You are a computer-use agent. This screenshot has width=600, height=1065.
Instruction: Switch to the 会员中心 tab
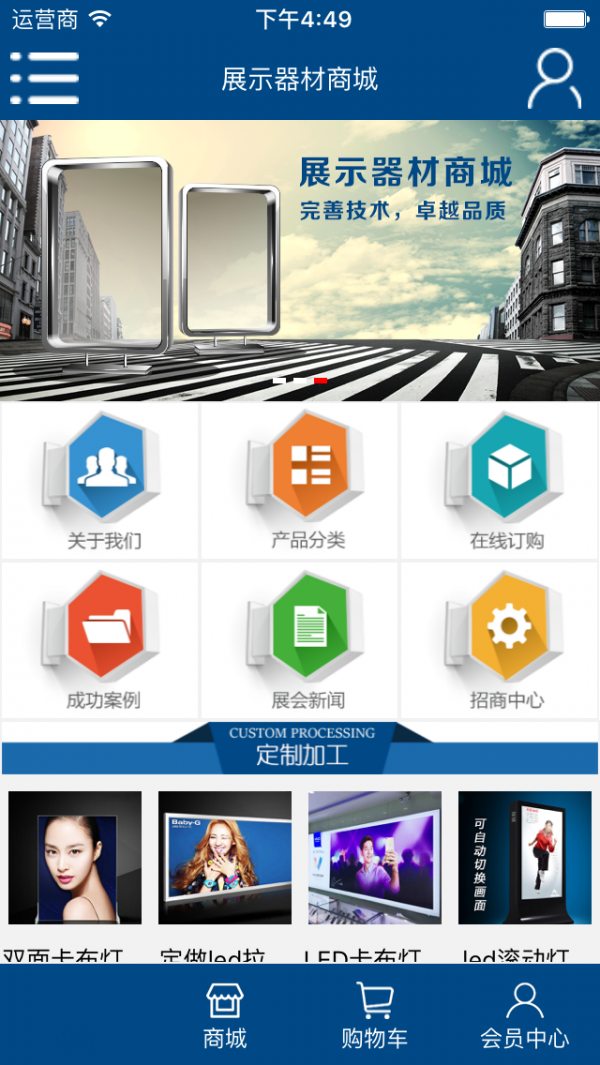[x=525, y=1015]
